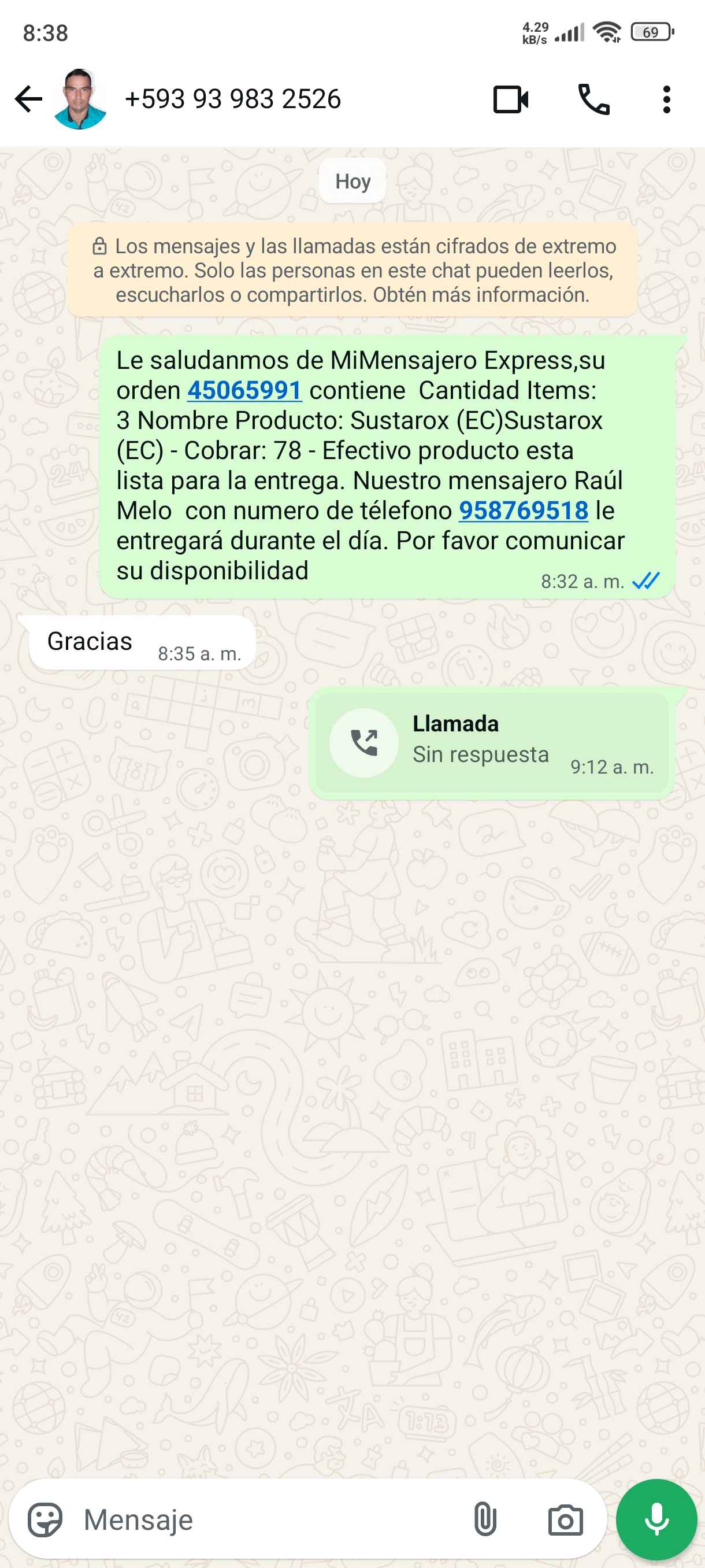Open the overflow menu

click(x=667, y=99)
